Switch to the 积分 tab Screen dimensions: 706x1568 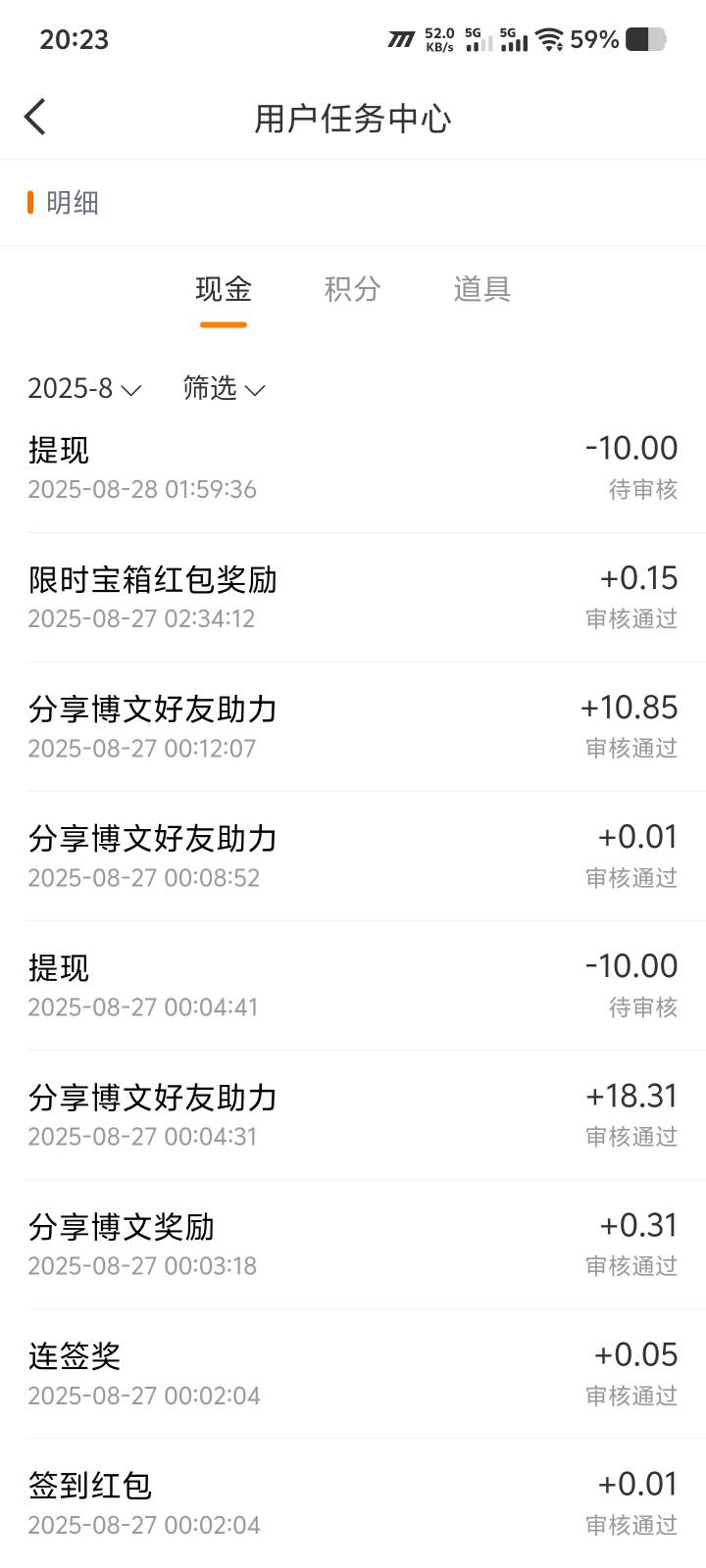coord(352,289)
